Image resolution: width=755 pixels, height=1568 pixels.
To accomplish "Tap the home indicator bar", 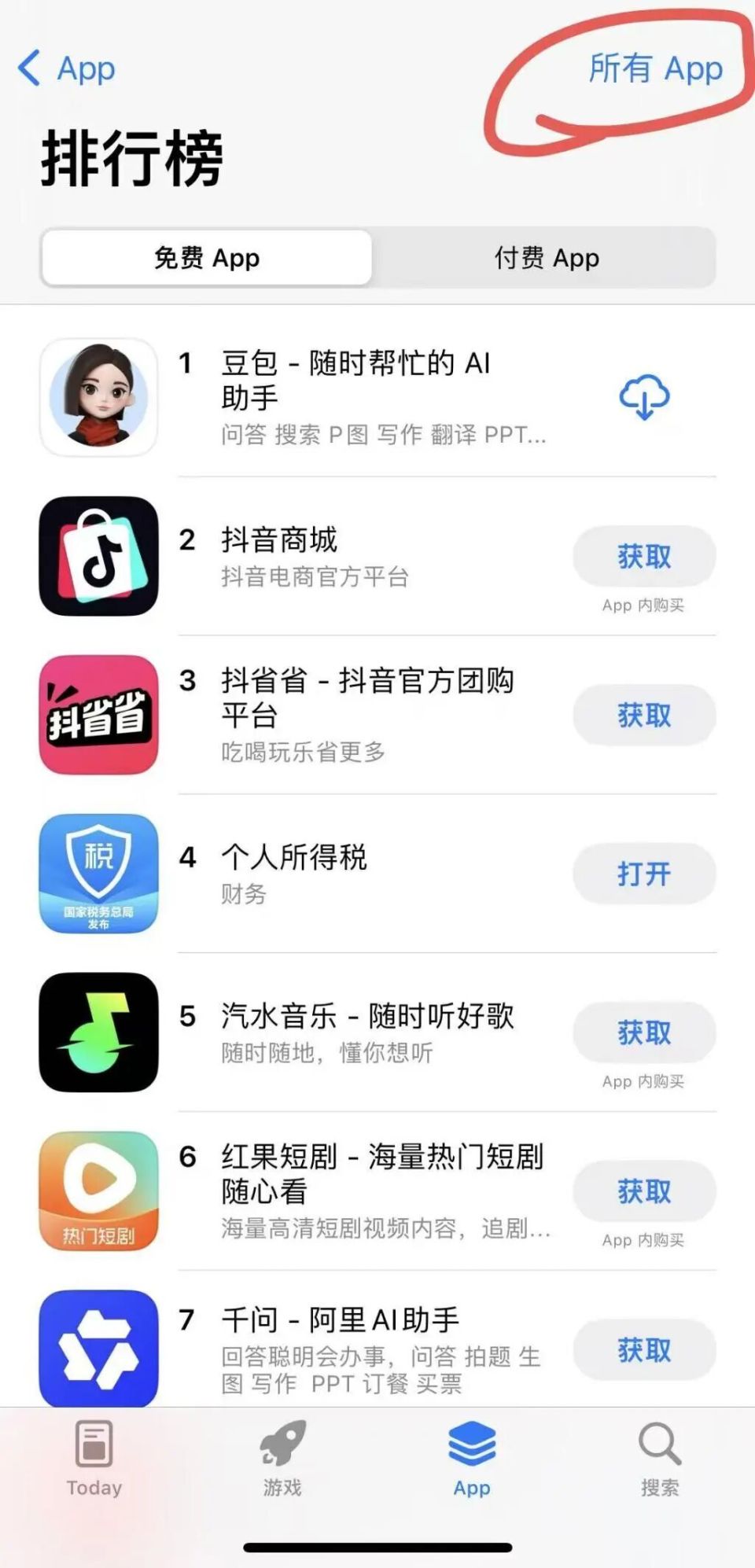I will point(377,1548).
